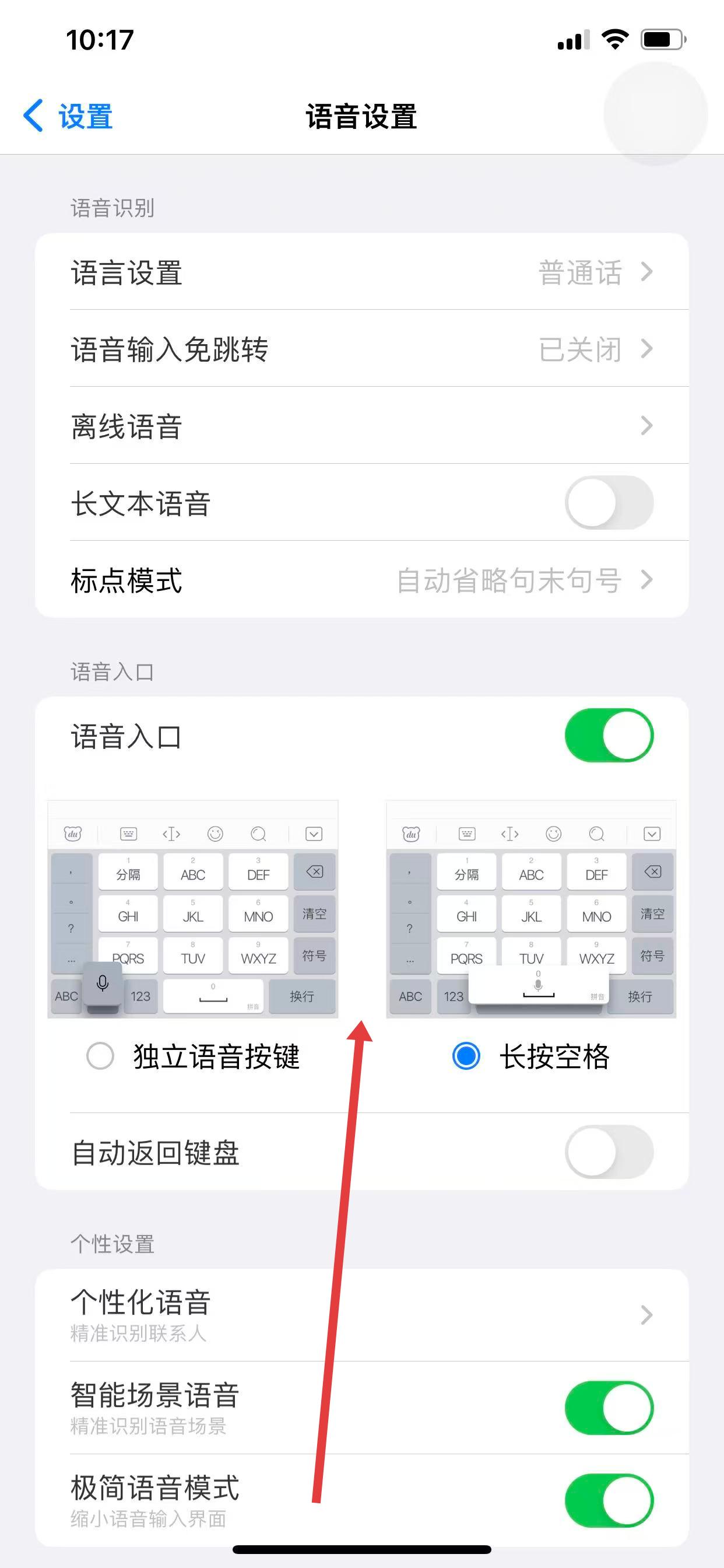
Task: Open 离线语音 options
Action: [361, 426]
